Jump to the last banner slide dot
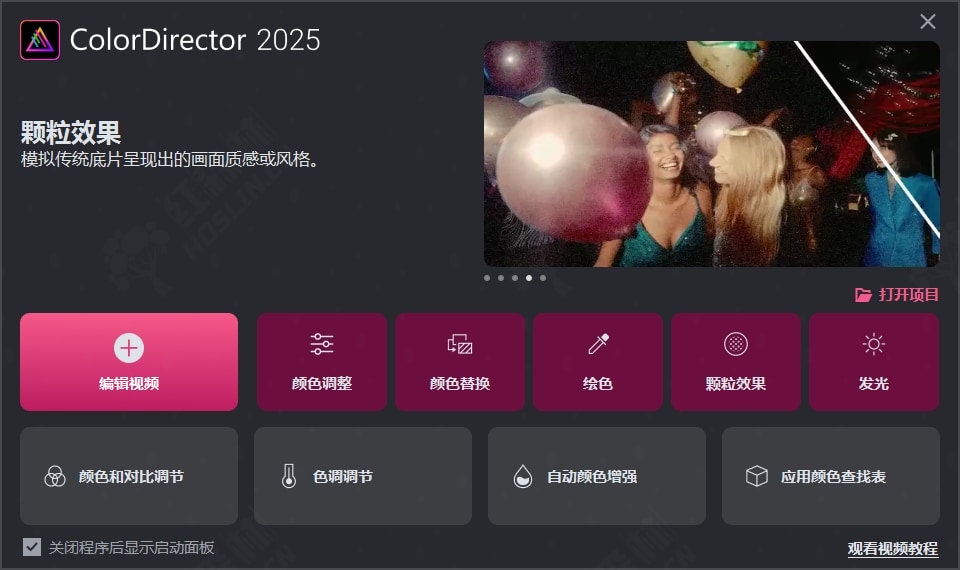960x570 pixels. [543, 278]
